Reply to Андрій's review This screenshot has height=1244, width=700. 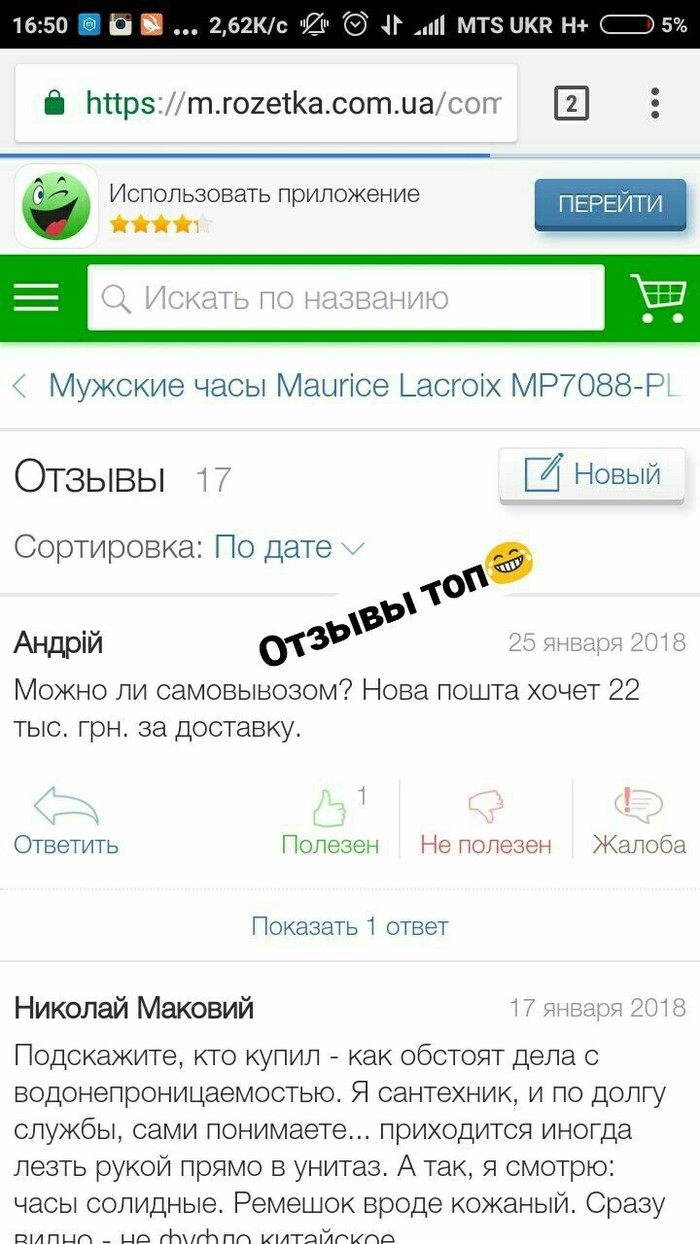coord(66,821)
